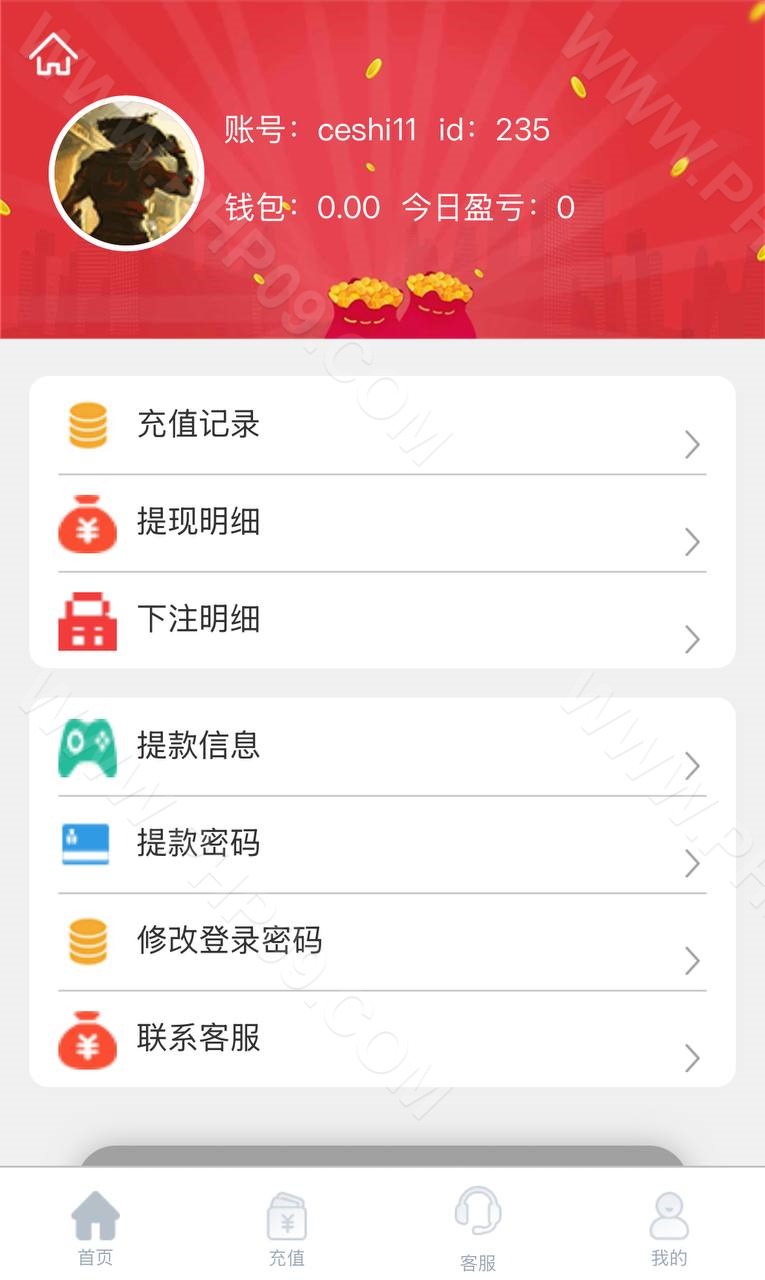
Task: Open the 联系客服 contact support row
Action: point(382,1039)
